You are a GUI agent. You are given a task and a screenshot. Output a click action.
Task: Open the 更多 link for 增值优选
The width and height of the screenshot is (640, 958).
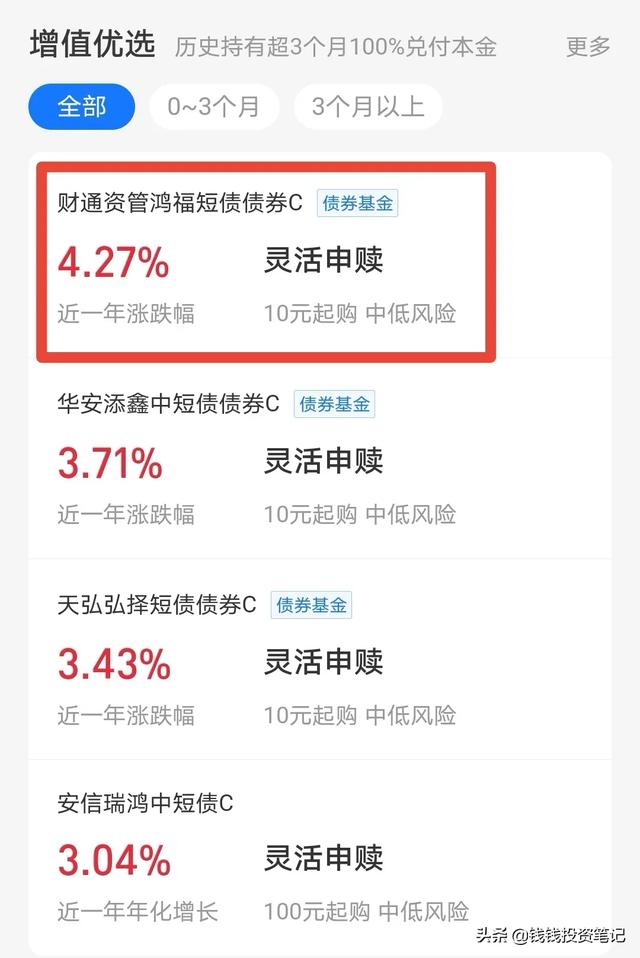[587, 46]
